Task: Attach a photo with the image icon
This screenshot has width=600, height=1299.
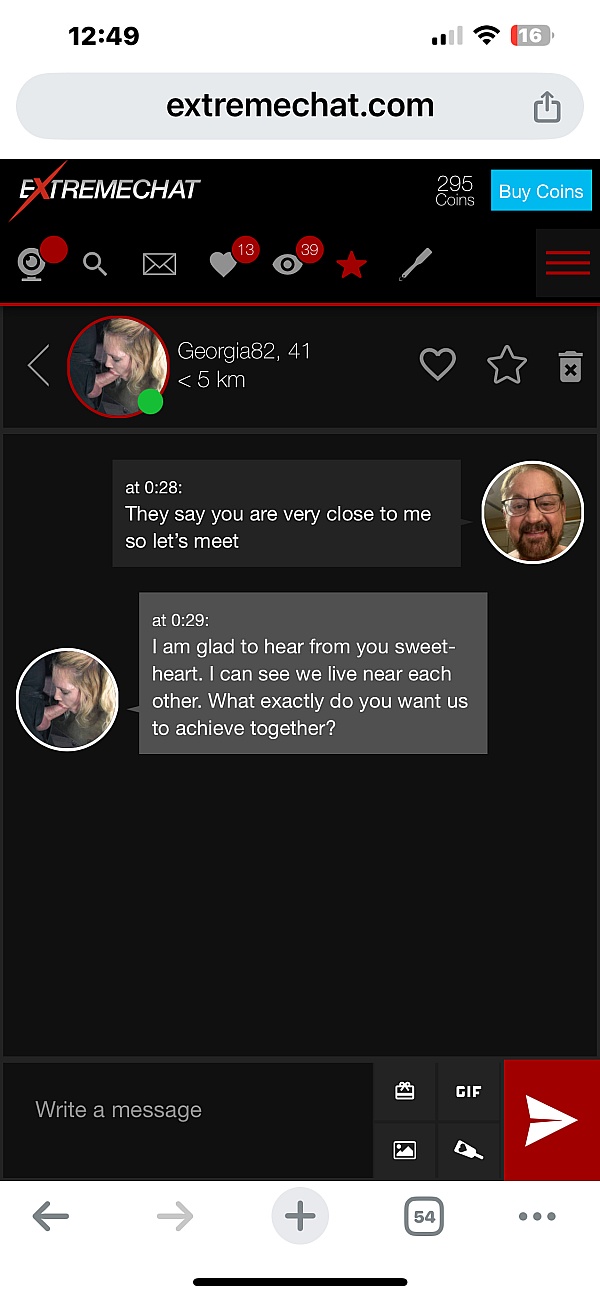Action: coord(404,1149)
